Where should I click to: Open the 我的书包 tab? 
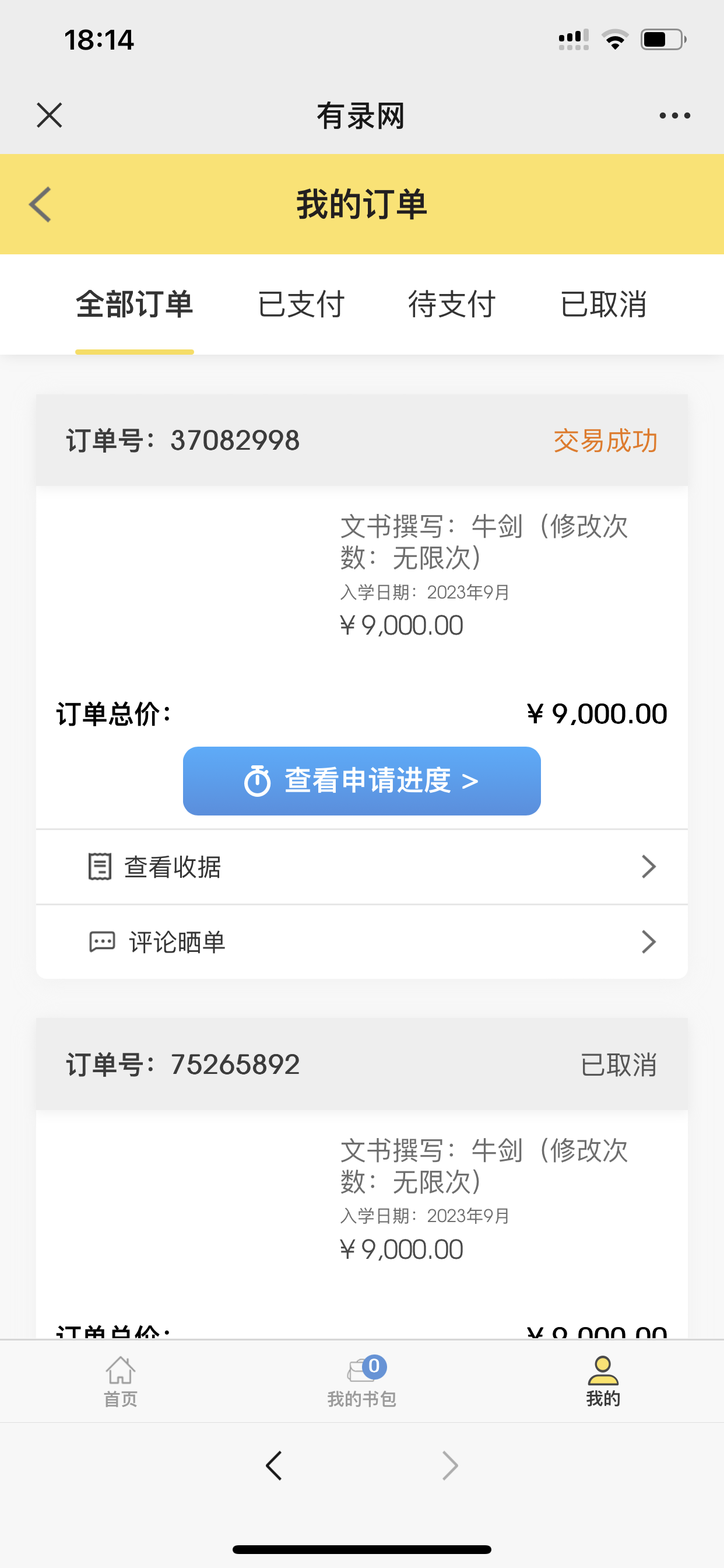point(362,1382)
